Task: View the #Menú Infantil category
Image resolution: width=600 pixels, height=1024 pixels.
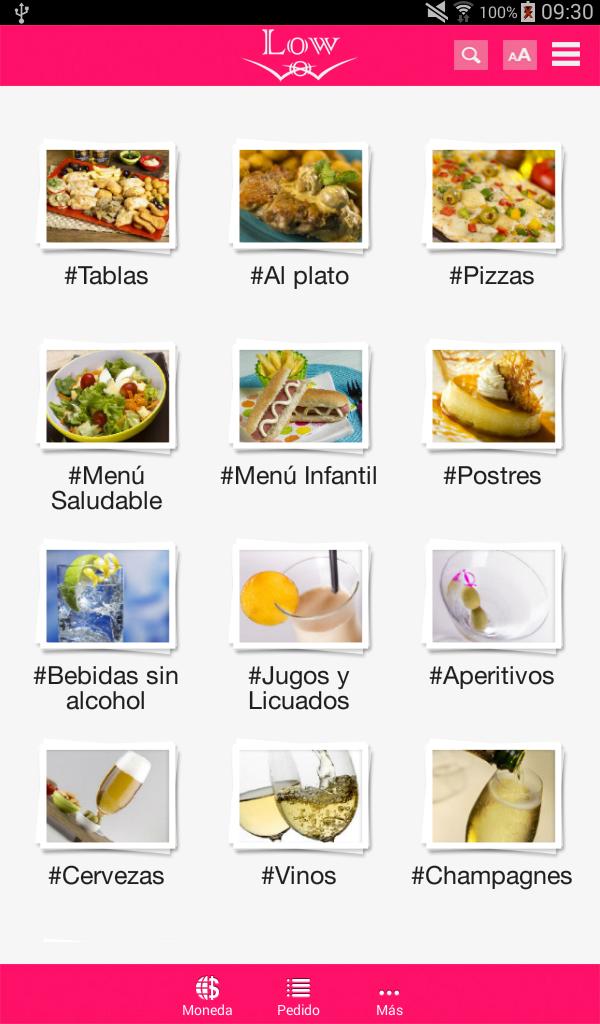Action: click(x=300, y=414)
